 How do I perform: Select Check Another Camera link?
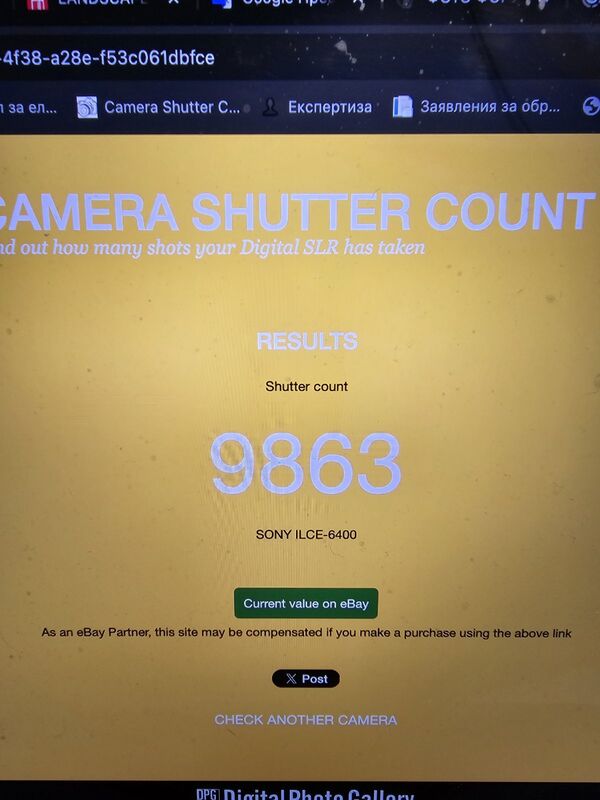coord(305,720)
